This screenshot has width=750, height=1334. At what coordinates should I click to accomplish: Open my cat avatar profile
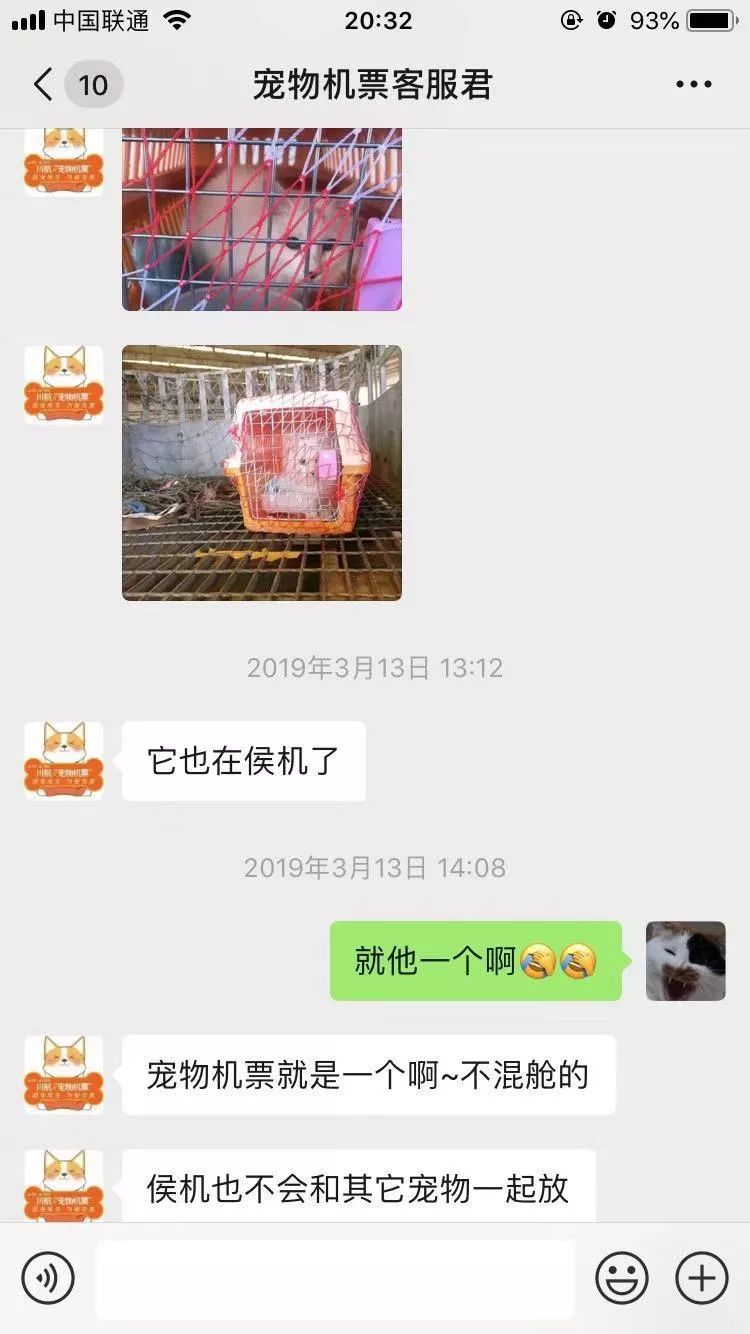click(x=686, y=961)
